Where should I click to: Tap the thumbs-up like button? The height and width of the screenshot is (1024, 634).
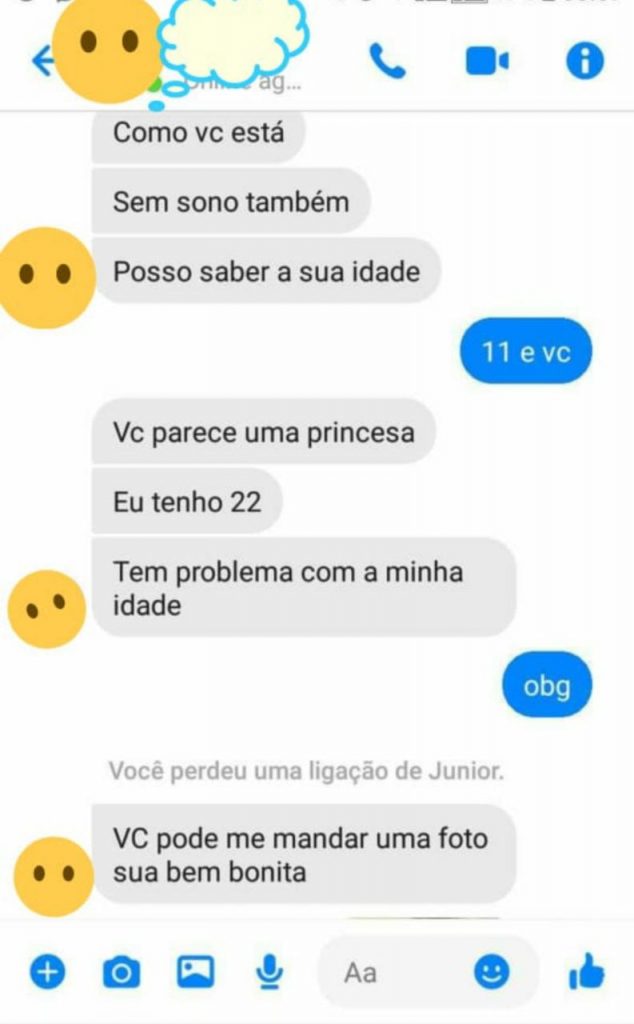click(x=586, y=971)
